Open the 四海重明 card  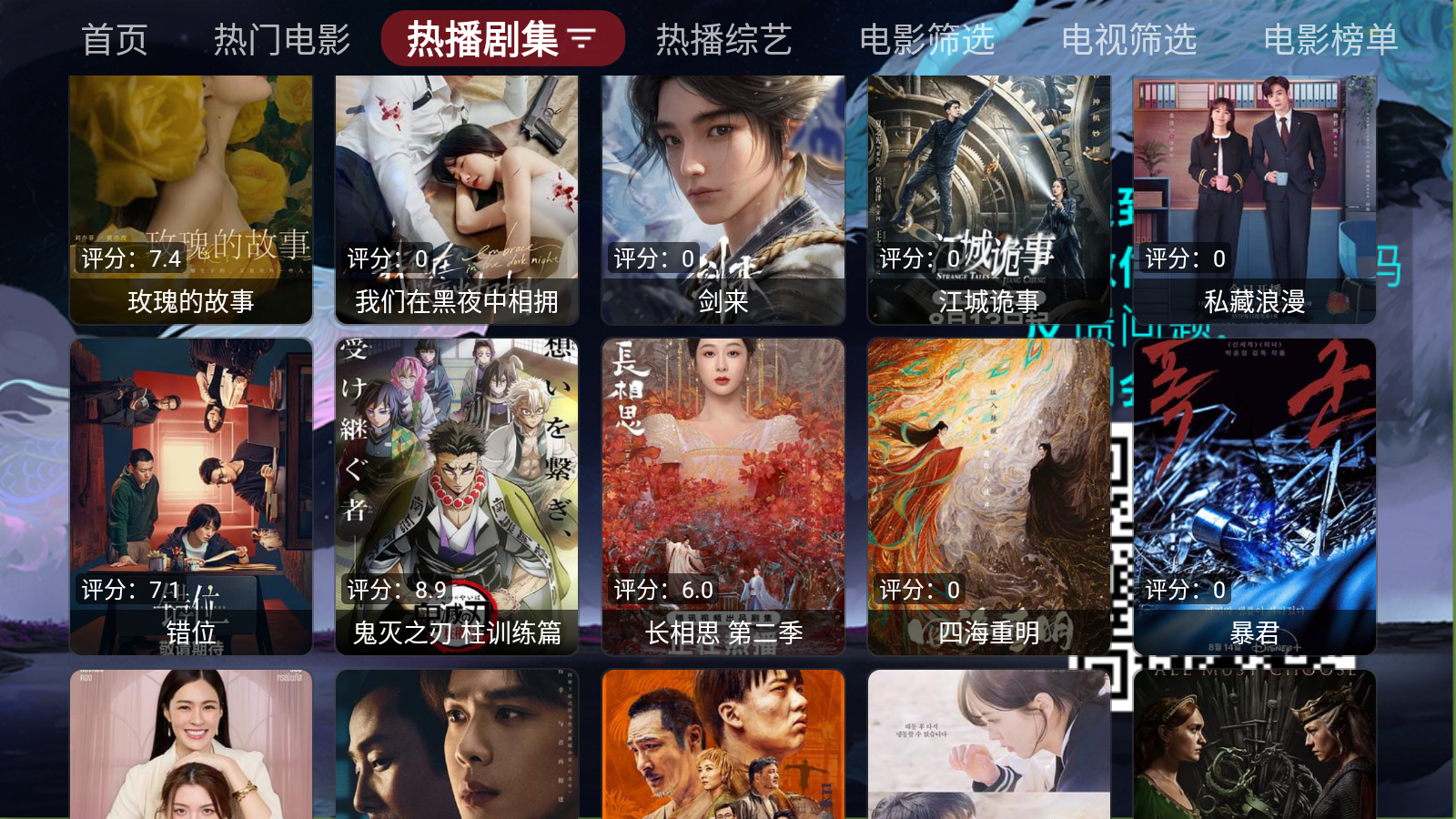click(x=989, y=497)
